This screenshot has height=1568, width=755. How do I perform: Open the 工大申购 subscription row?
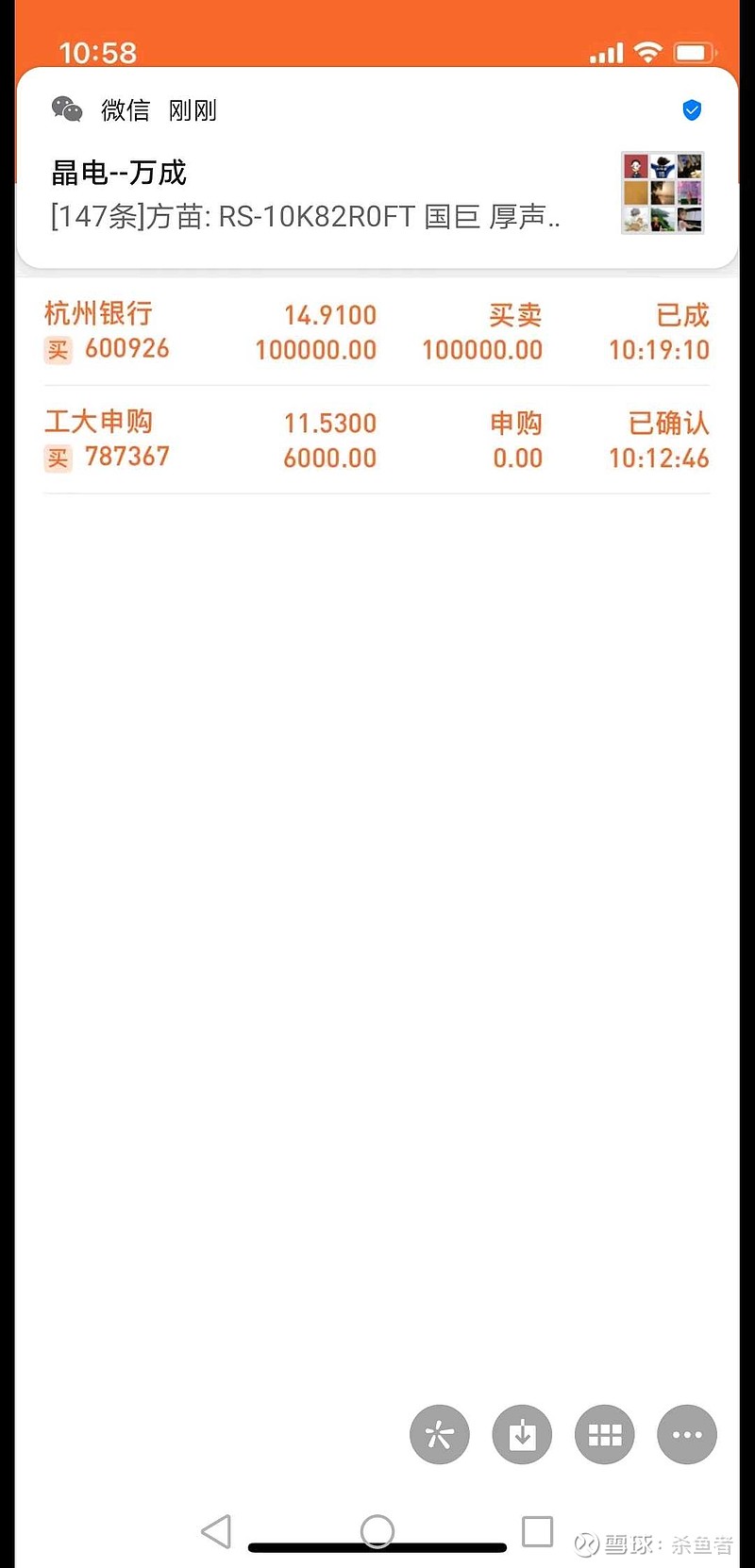(x=377, y=440)
